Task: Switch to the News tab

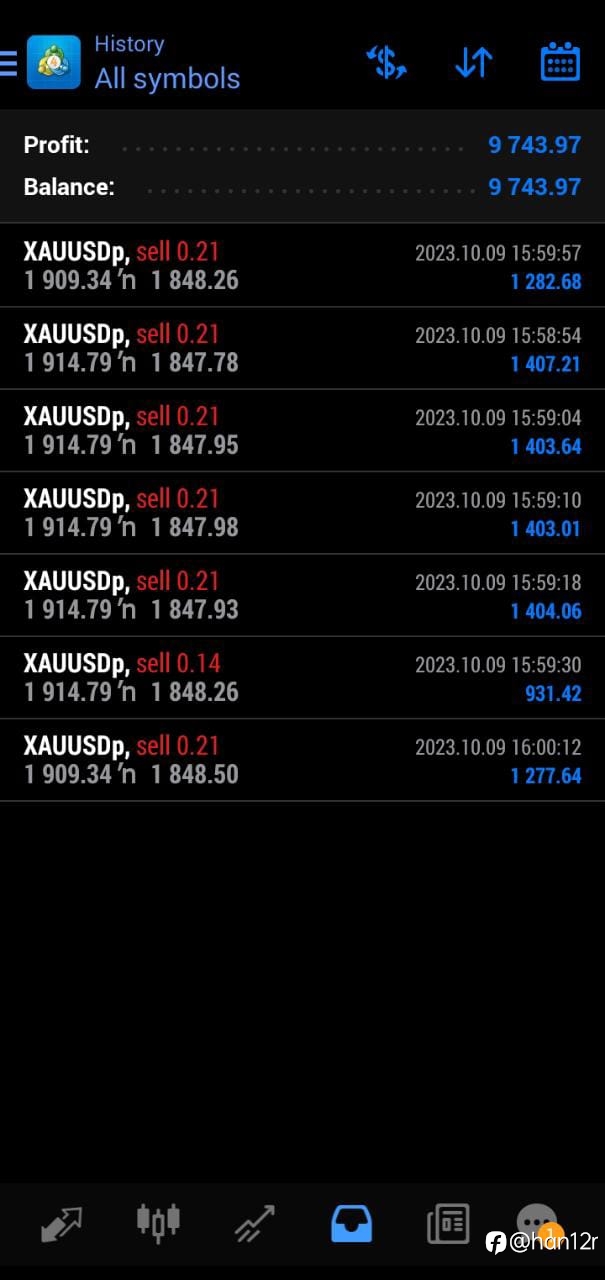Action: coord(448,1223)
